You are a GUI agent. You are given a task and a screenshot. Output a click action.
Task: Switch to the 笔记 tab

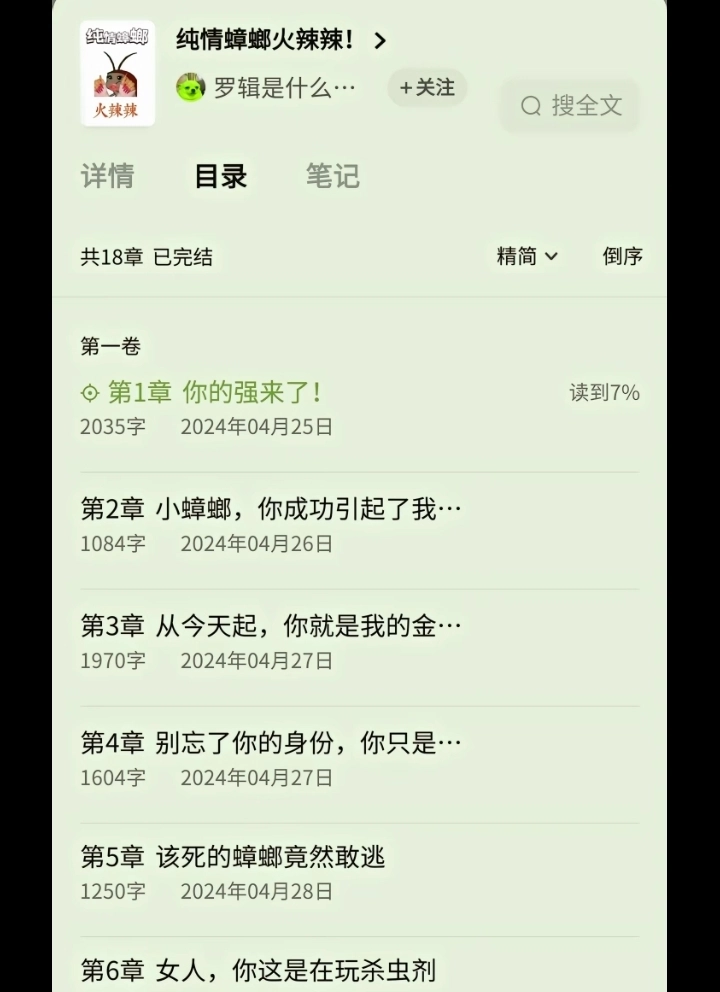(332, 176)
